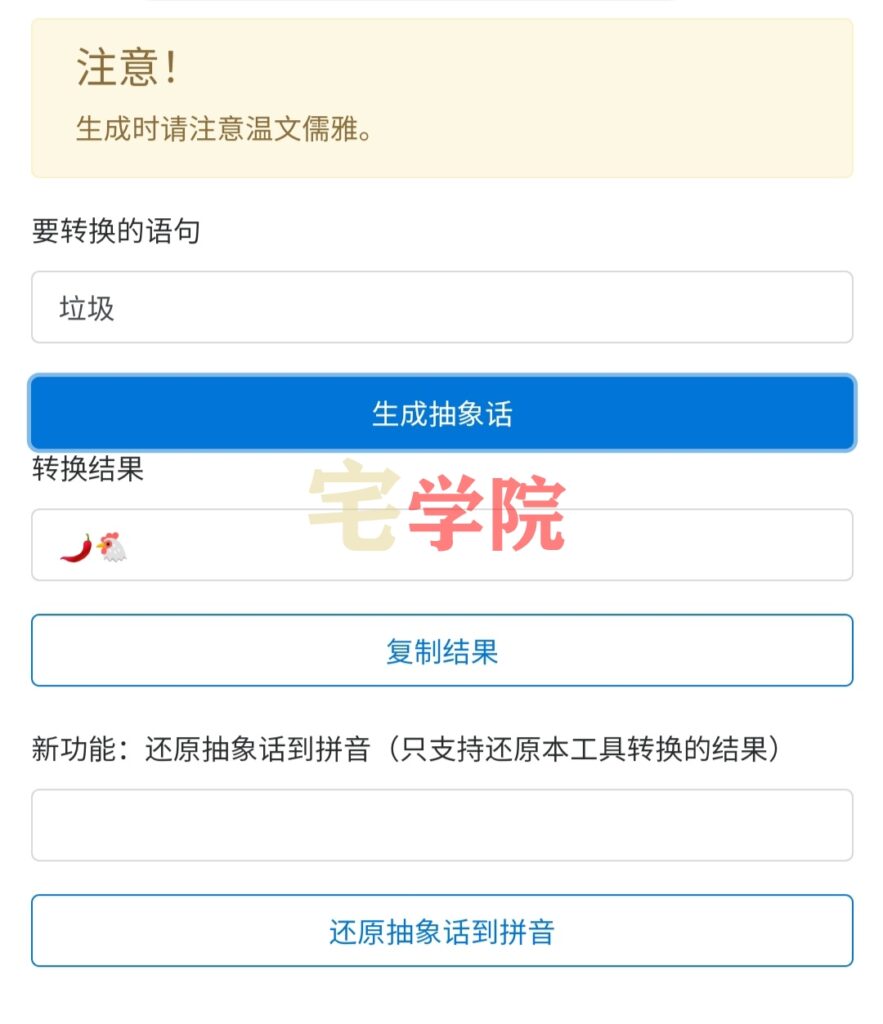
Task: Tap the 转换结果 output field
Action: click(x=441, y=545)
